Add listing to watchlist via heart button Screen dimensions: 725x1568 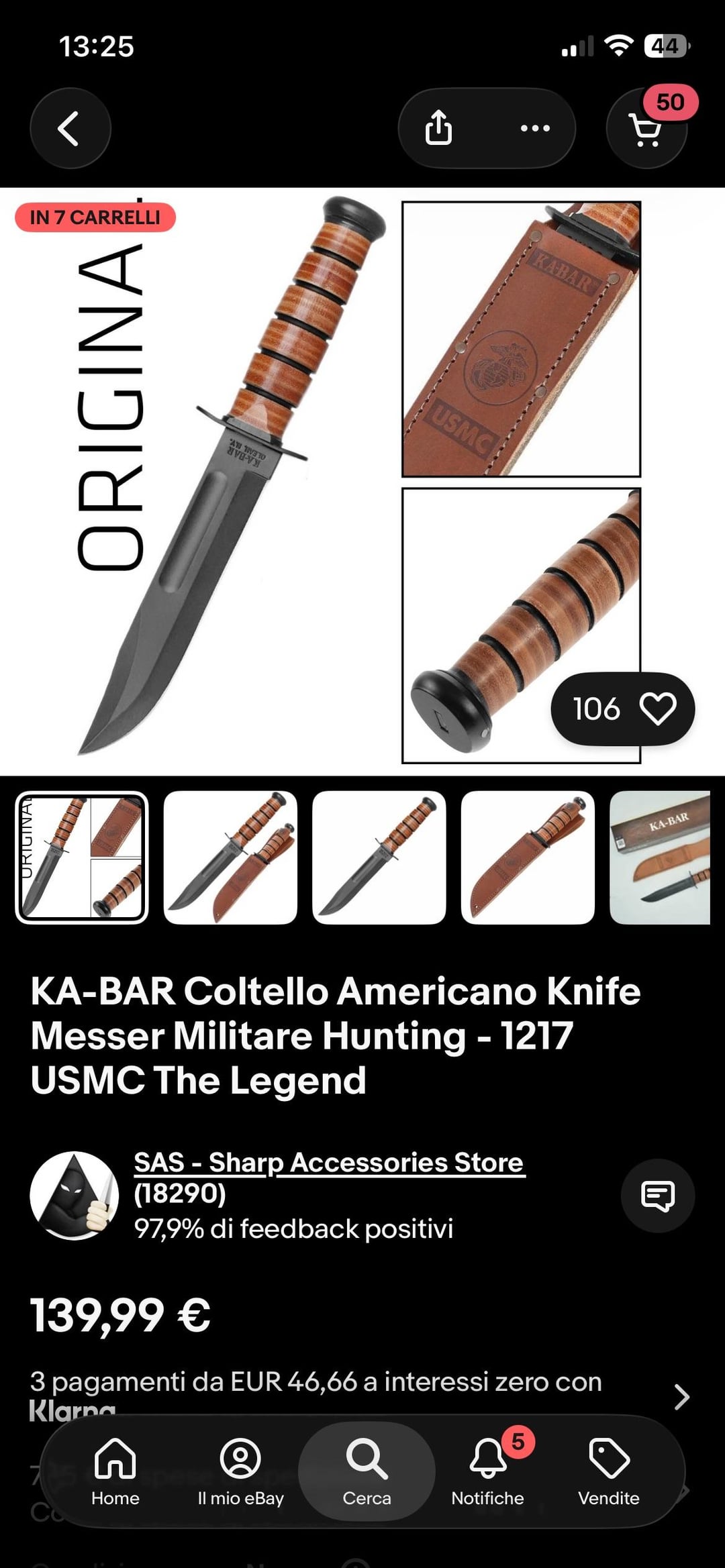[657, 709]
